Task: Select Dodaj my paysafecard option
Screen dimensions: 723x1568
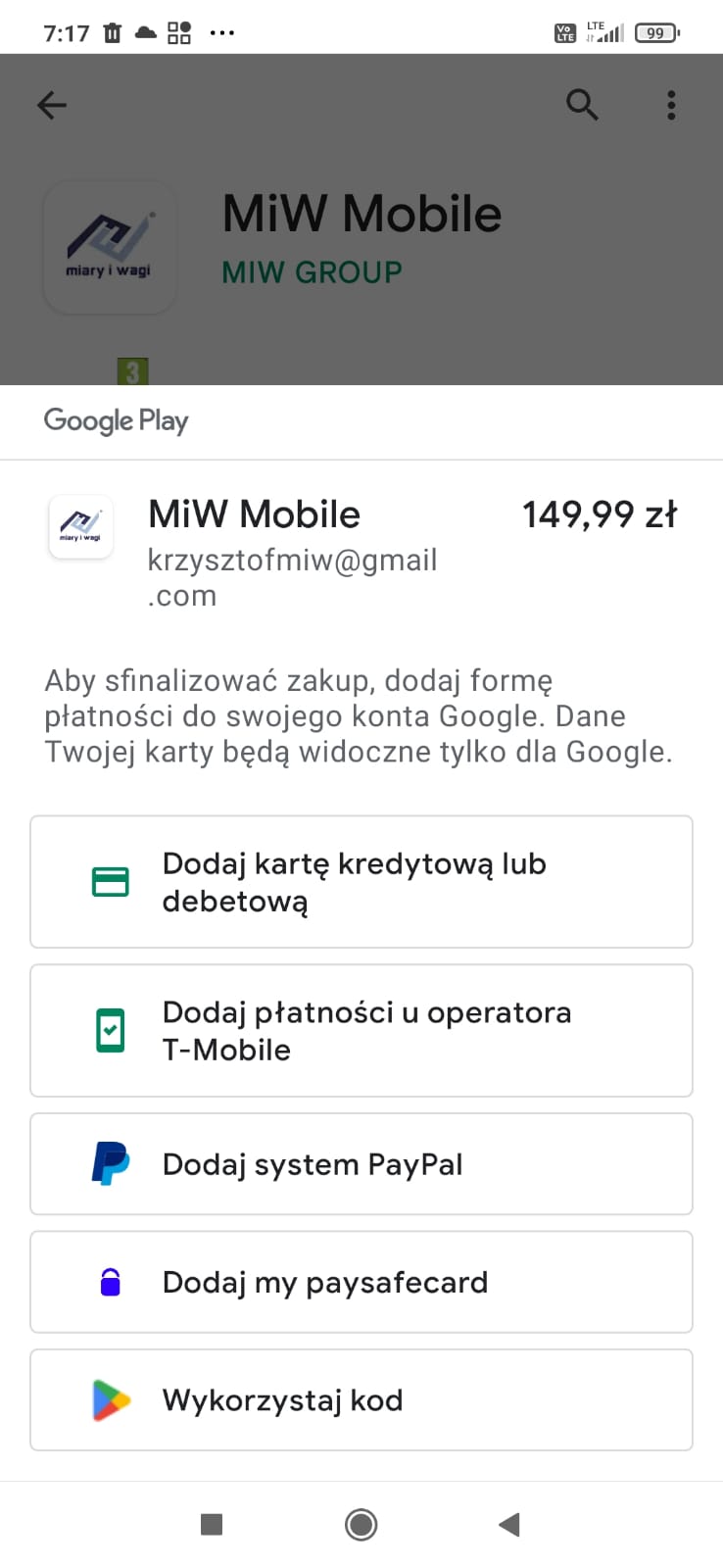Action: [x=361, y=1282]
